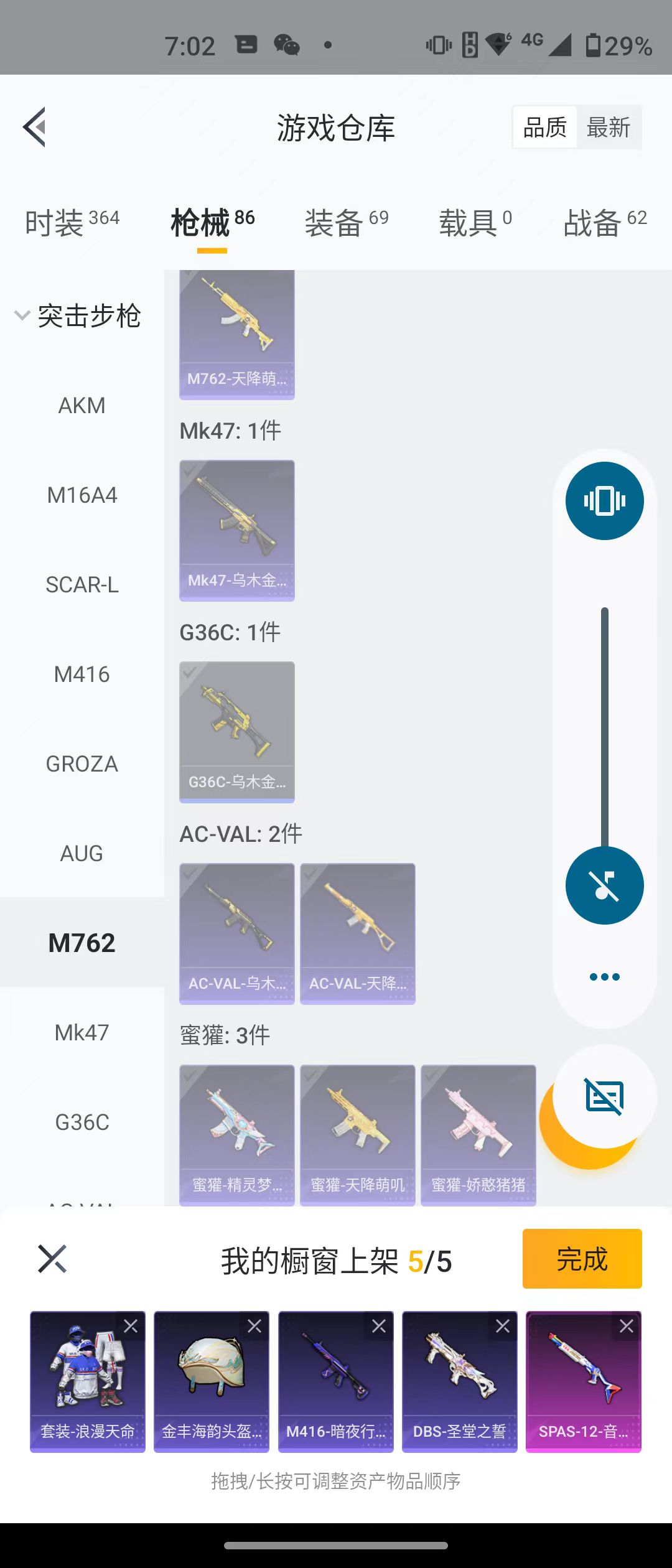
Task: Open the G36C-乌木金 skin tile
Action: tap(236, 732)
